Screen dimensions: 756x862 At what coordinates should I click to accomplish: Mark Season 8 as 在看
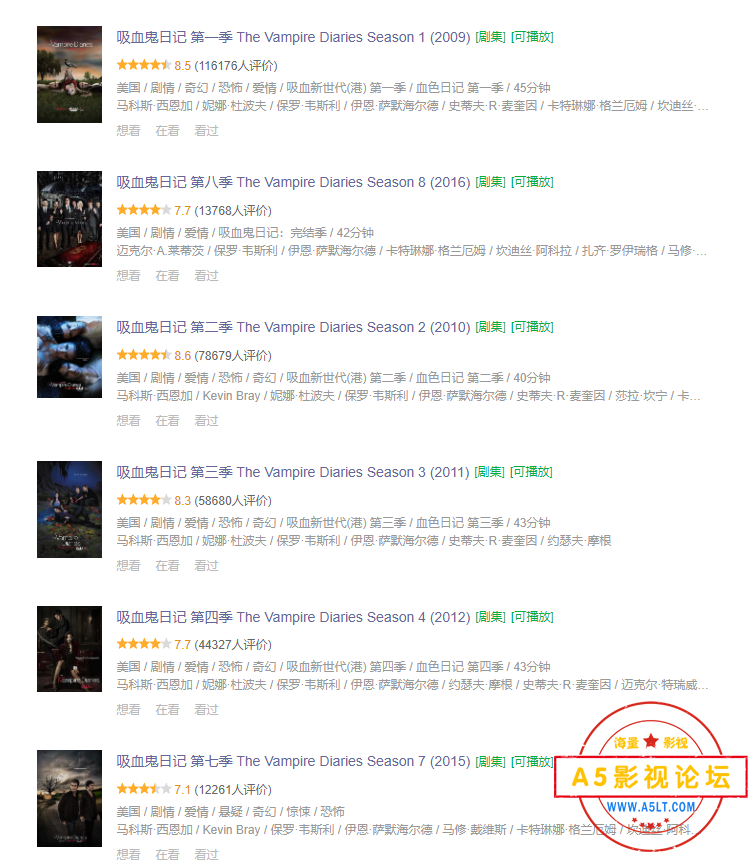point(167,275)
